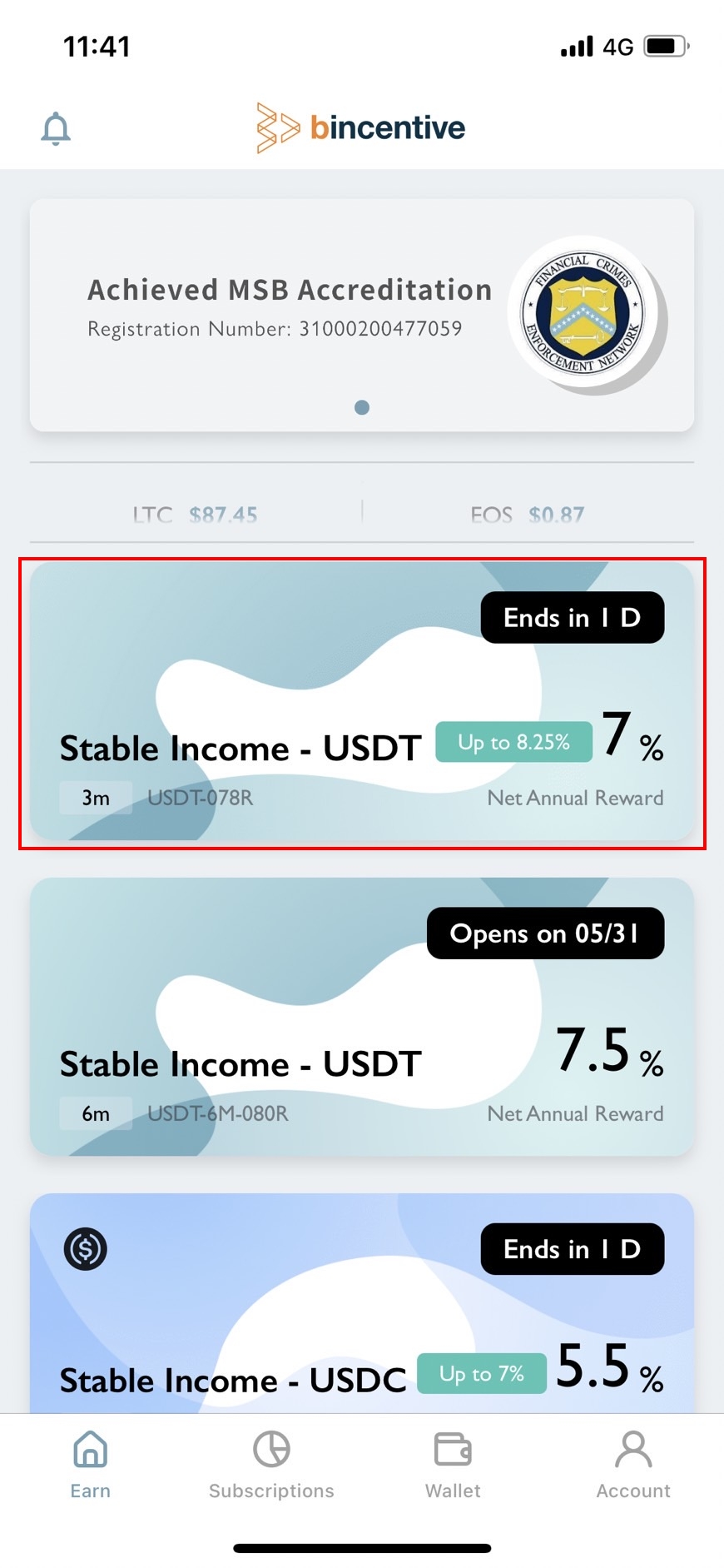This screenshot has width=724, height=1568.
Task: Open the MSB Accreditation banner
Action: pyautogui.click(x=362, y=315)
